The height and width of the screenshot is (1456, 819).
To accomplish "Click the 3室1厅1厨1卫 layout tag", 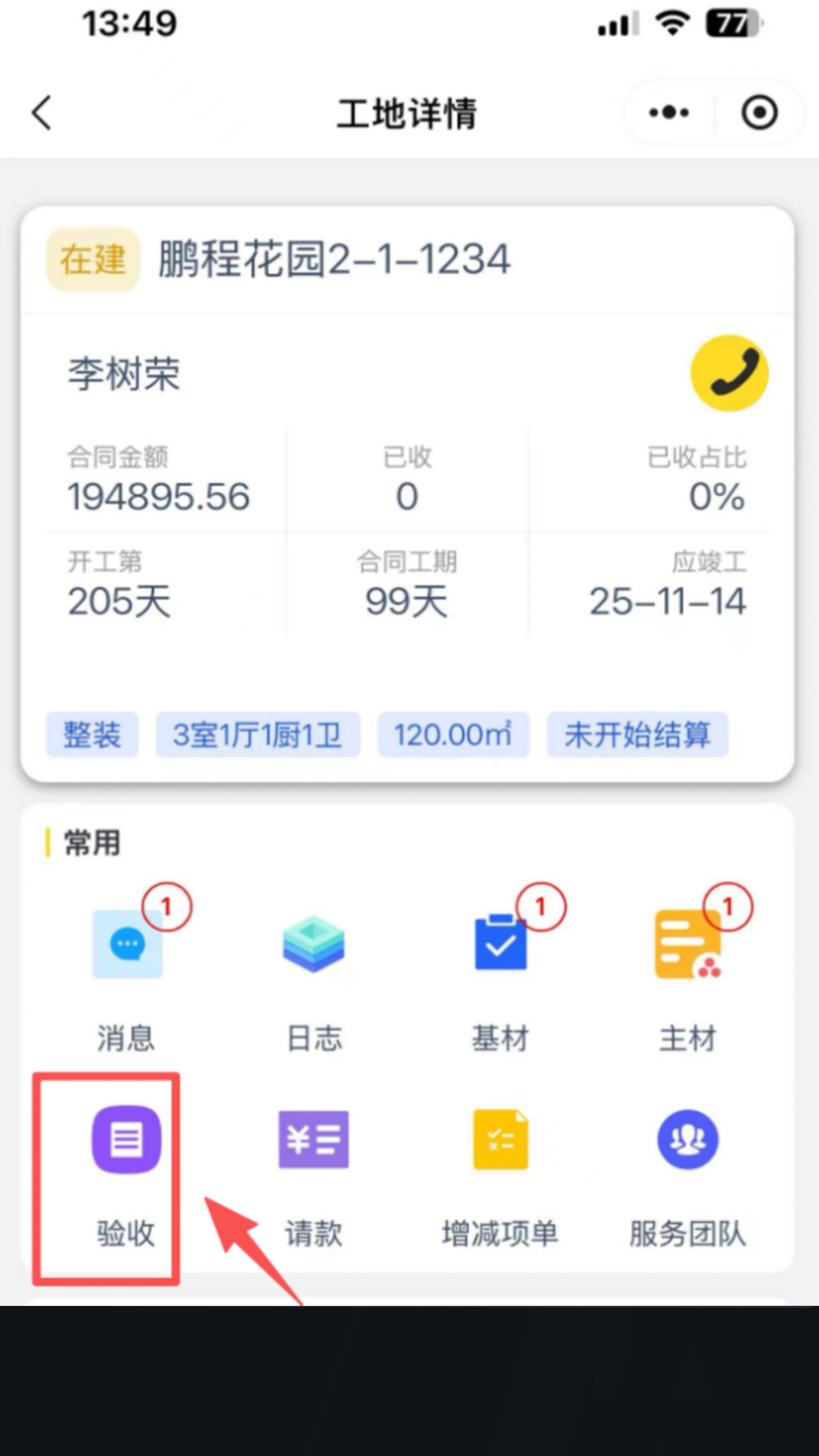I will (x=258, y=736).
